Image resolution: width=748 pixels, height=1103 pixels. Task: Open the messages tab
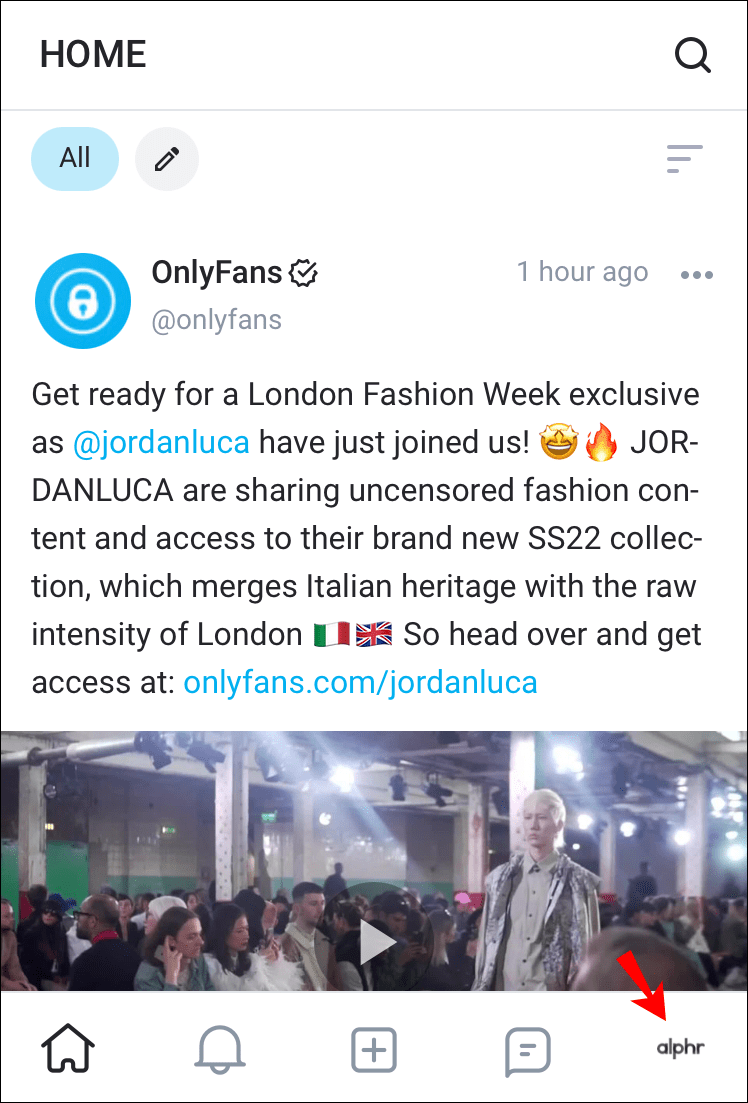point(527,1050)
